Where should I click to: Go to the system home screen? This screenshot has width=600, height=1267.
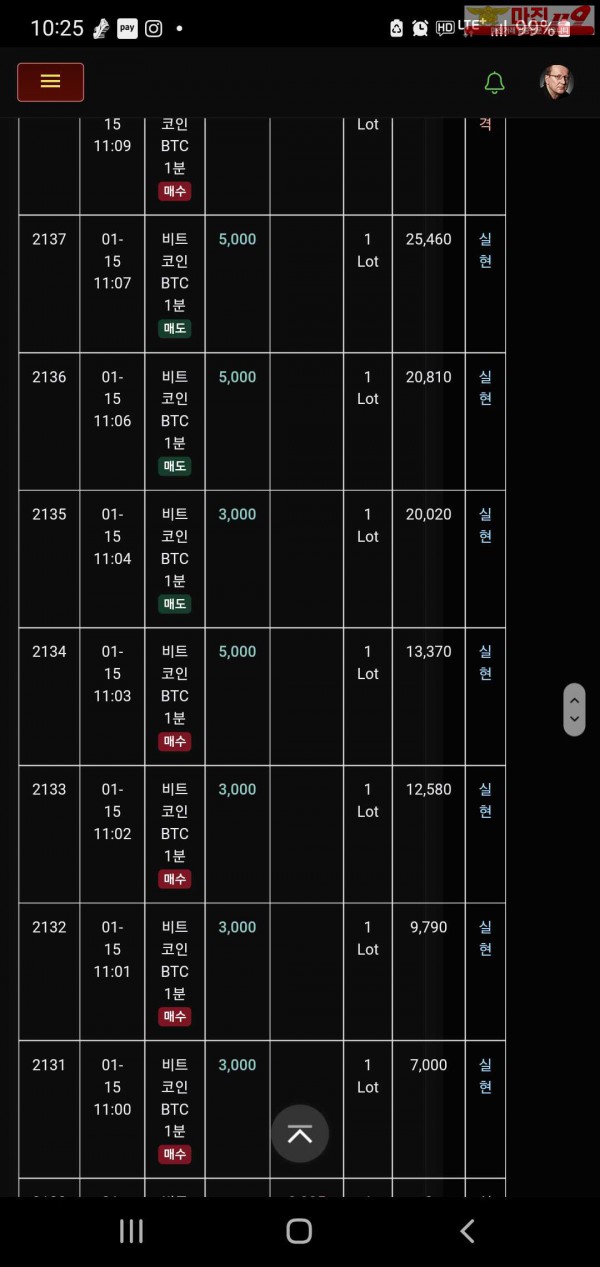[299, 1231]
